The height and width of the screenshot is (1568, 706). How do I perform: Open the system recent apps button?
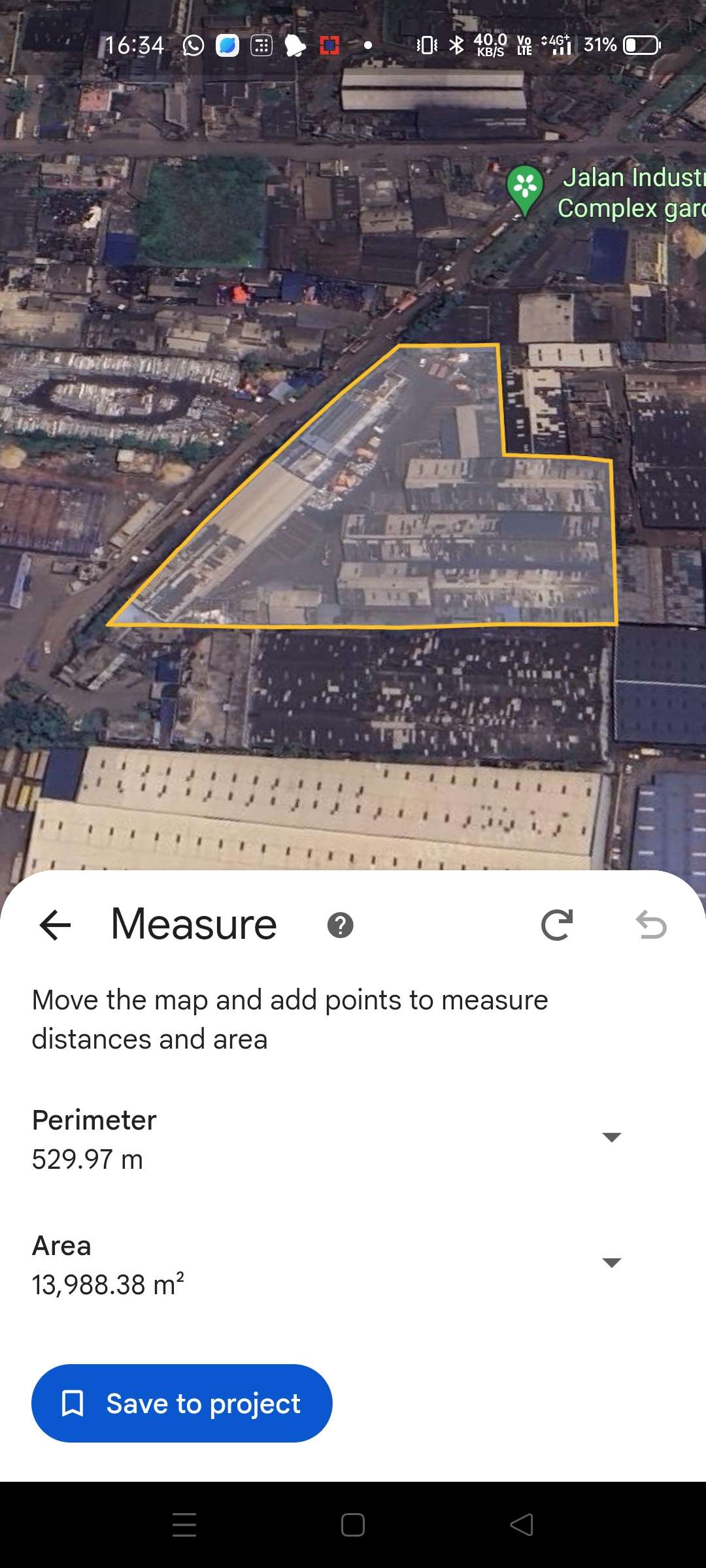pos(184,1525)
